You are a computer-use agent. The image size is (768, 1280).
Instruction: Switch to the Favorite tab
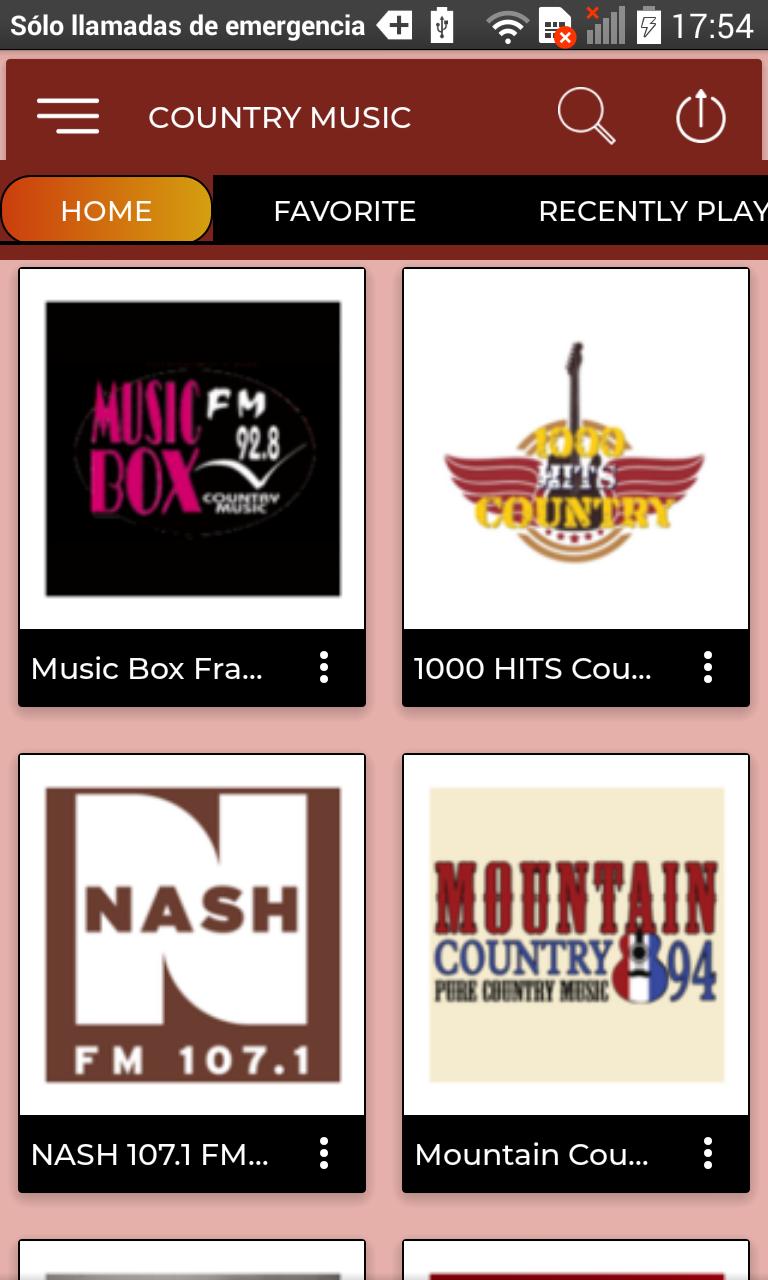(344, 211)
